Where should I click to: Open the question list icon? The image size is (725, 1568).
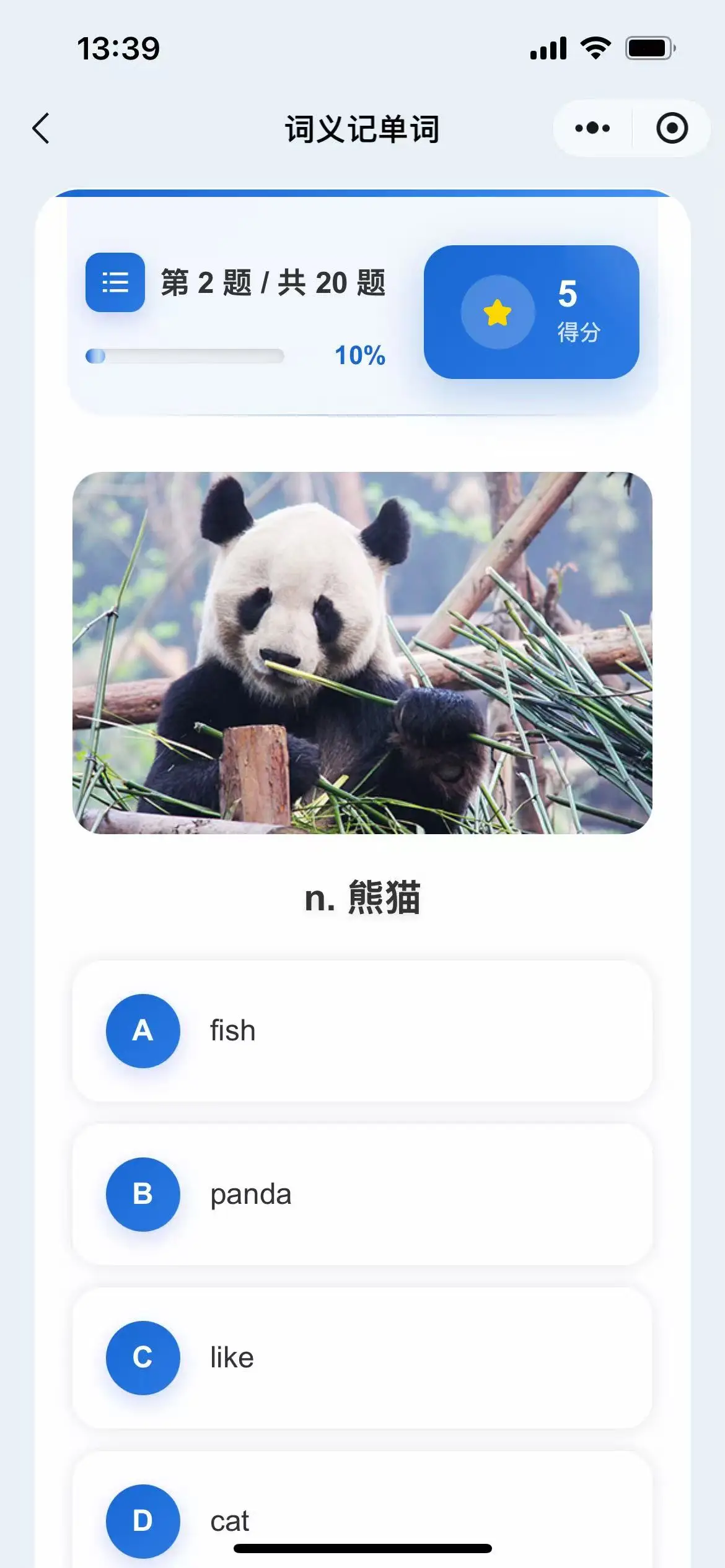point(115,282)
